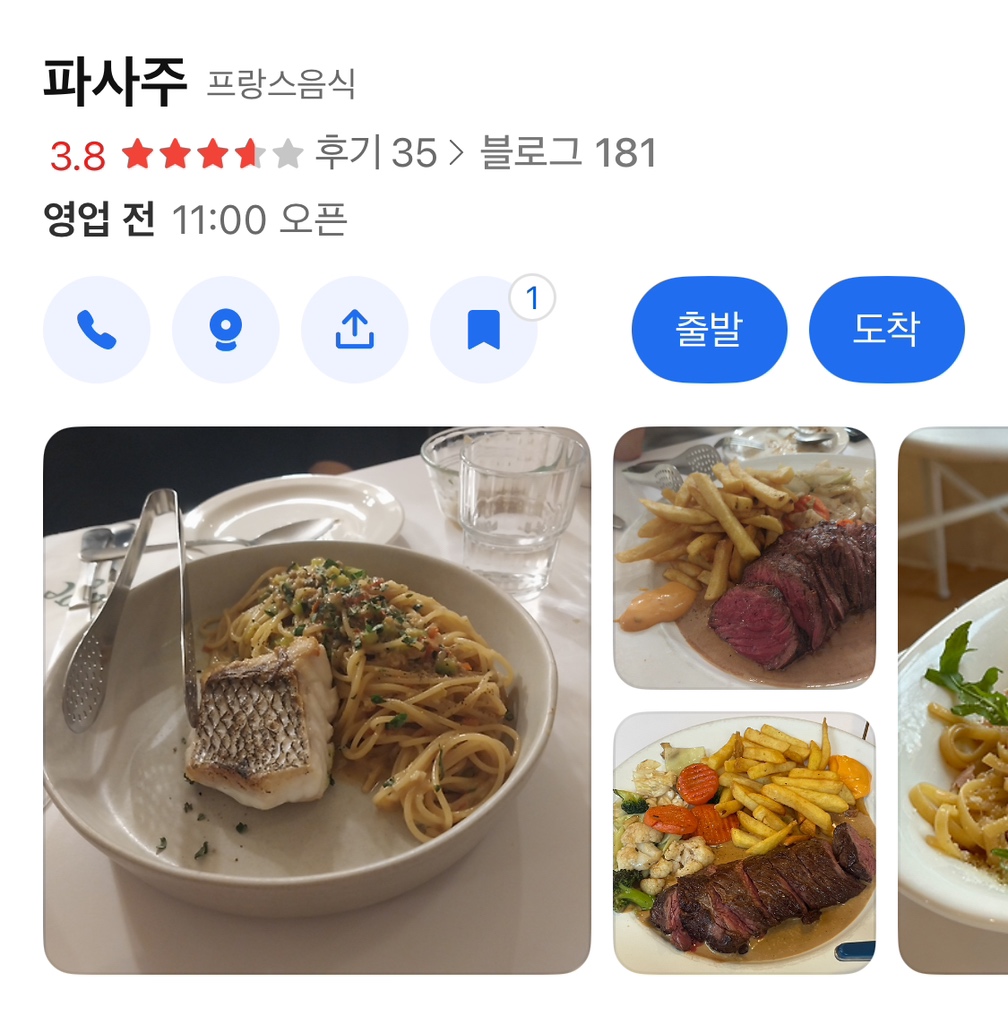View the steak and vegetables photo
This screenshot has height=1024, width=1008.
(744, 842)
